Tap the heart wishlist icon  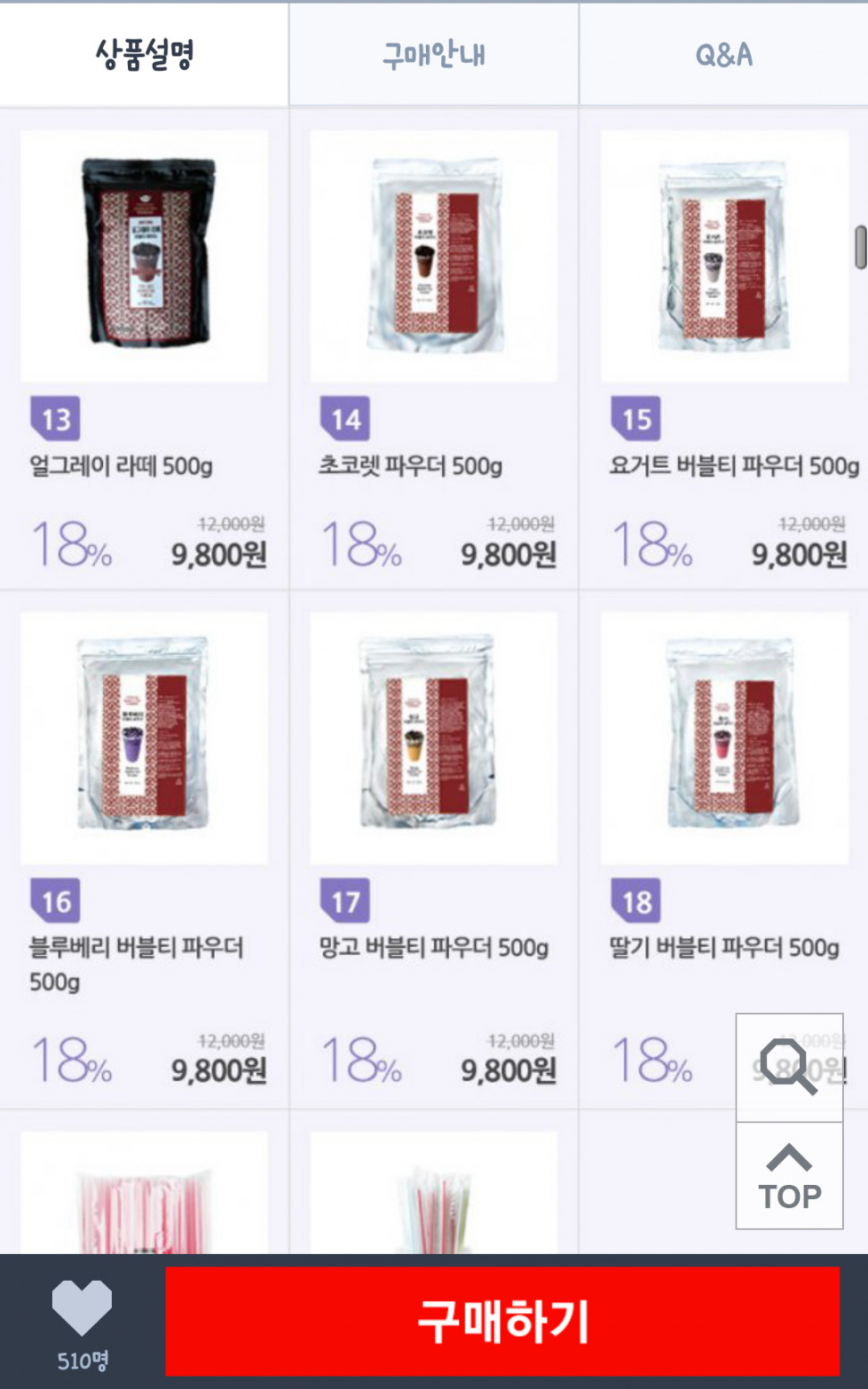pyautogui.click(x=82, y=1308)
